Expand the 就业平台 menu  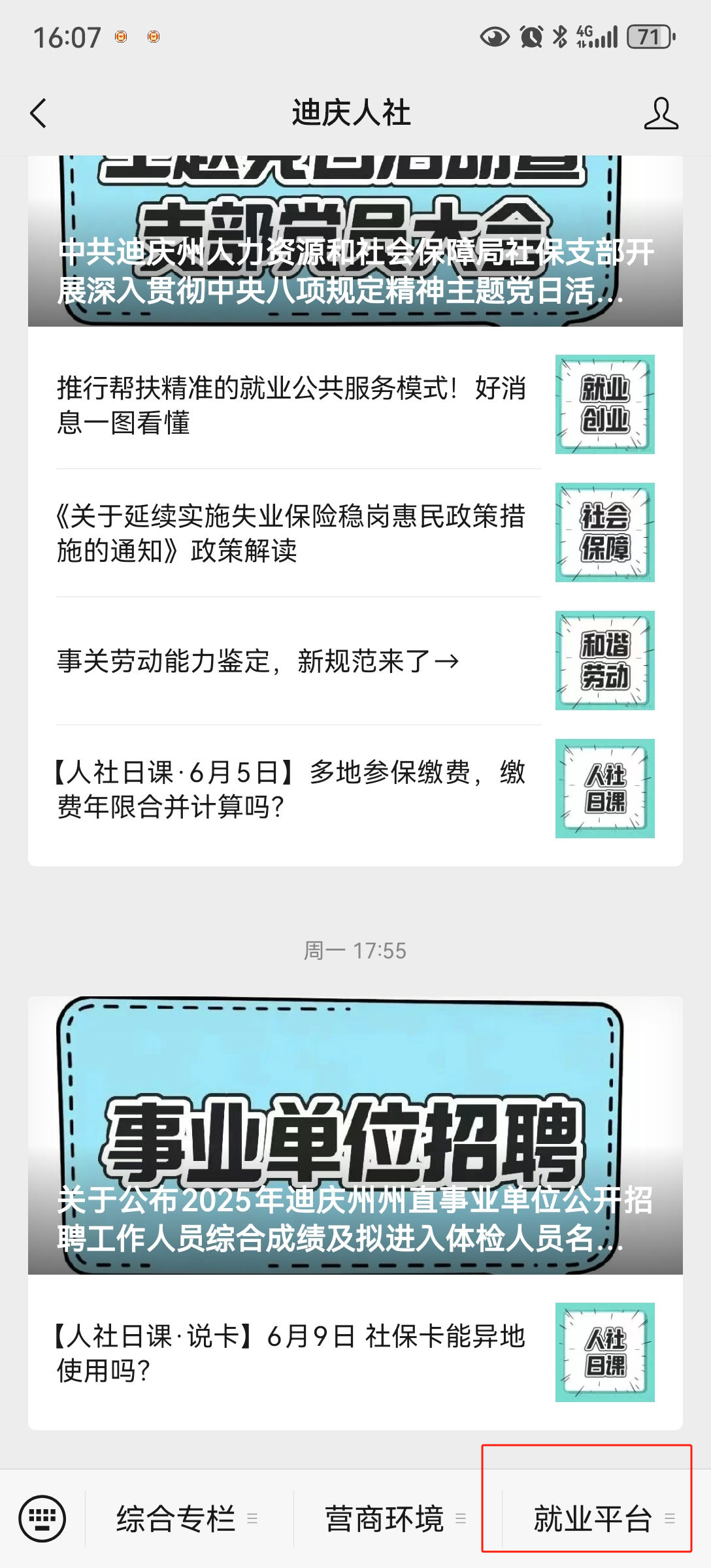click(x=604, y=1518)
